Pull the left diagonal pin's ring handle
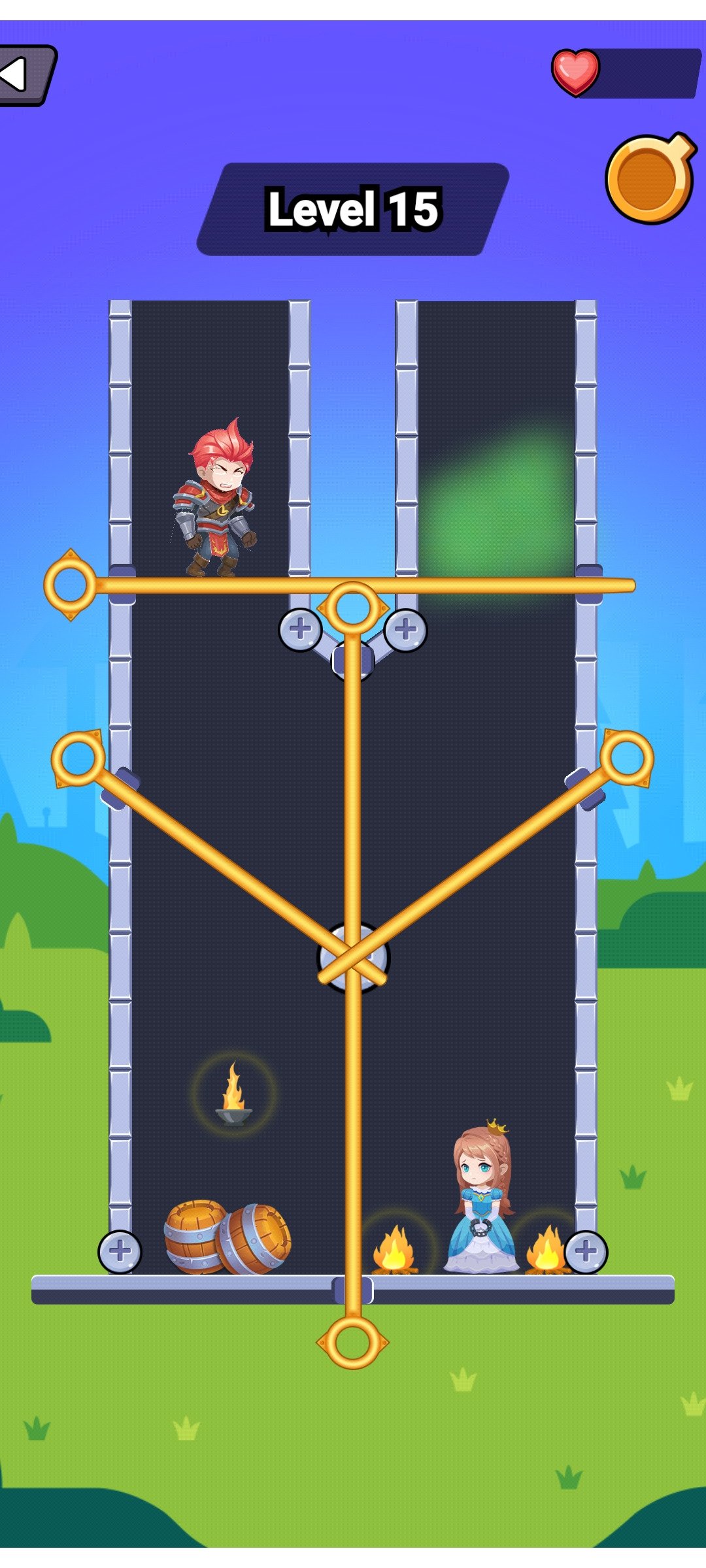706x1568 pixels. pyautogui.click(x=78, y=759)
